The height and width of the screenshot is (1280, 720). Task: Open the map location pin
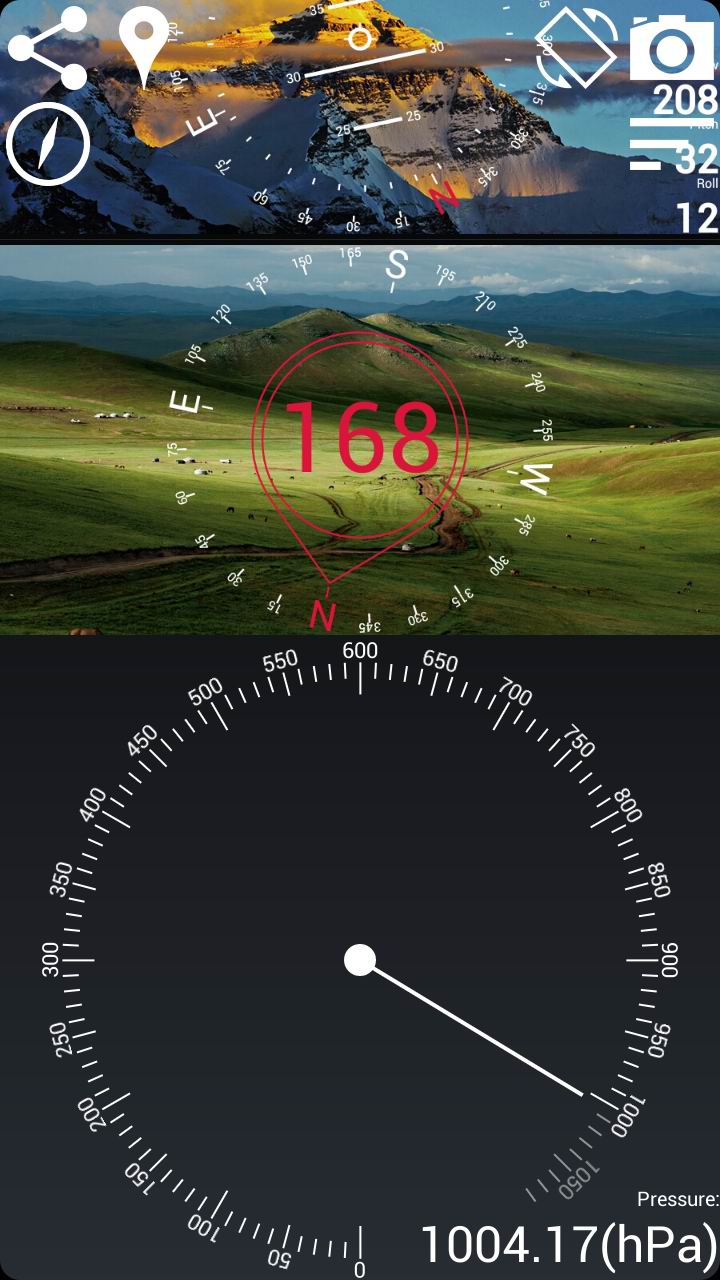143,45
